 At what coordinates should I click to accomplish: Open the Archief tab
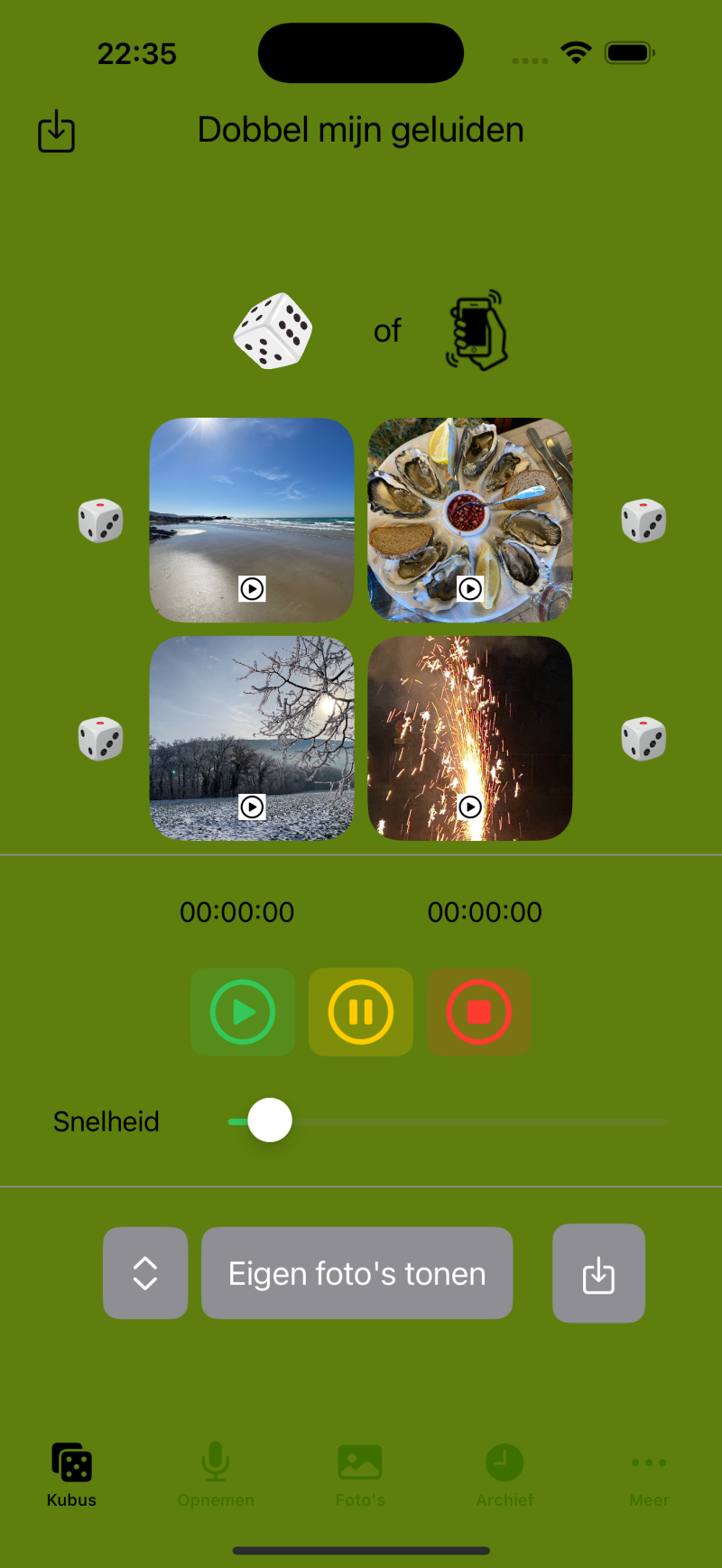click(x=504, y=1475)
